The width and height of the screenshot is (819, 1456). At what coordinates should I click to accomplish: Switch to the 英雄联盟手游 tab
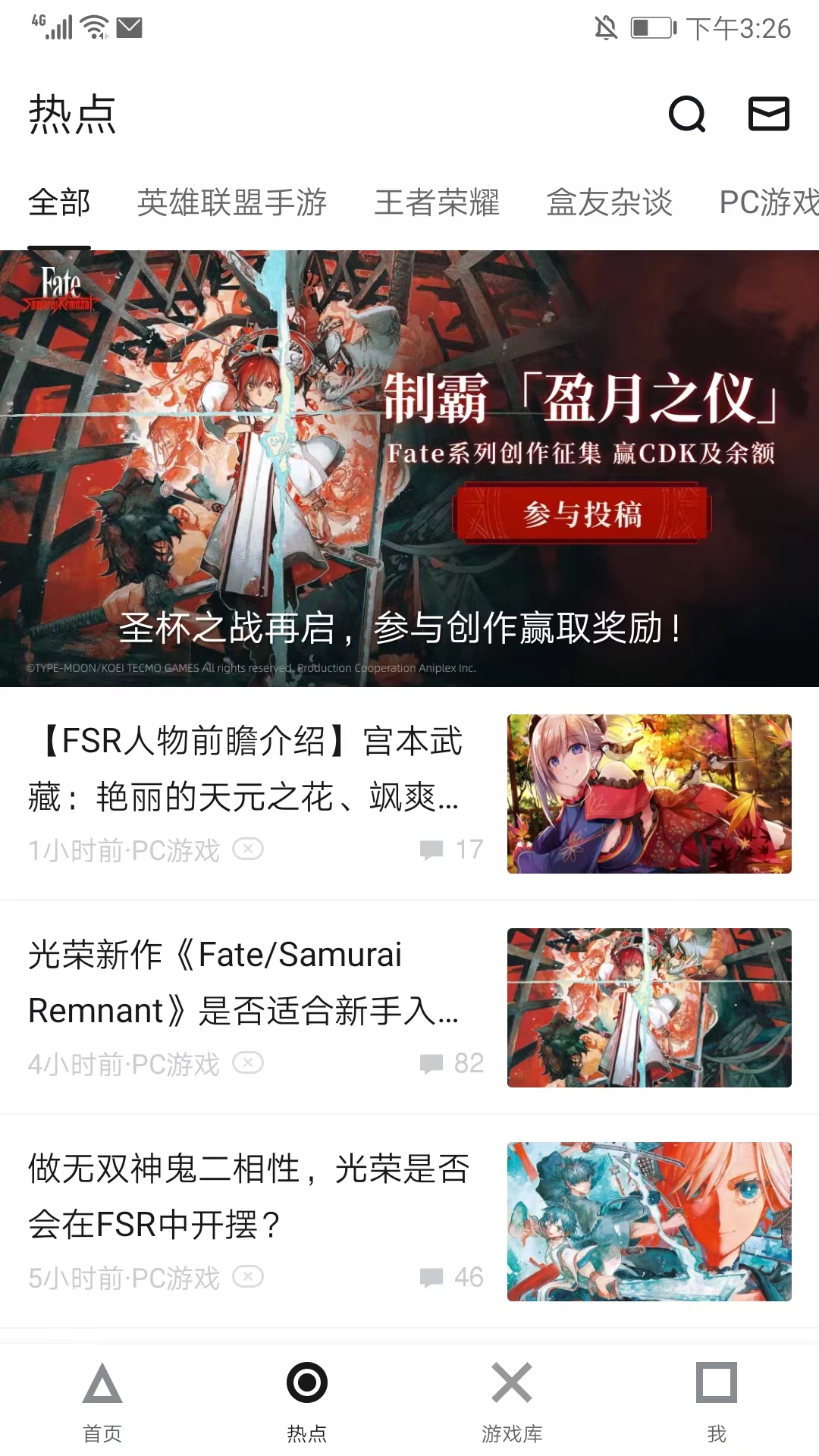pyautogui.click(x=232, y=202)
